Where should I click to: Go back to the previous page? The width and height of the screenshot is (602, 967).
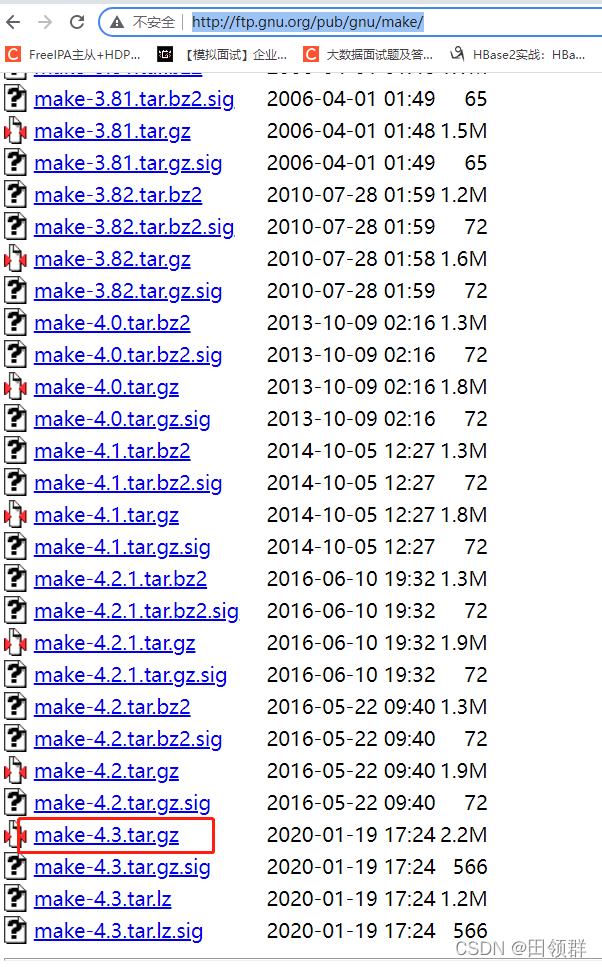pyautogui.click(x=14, y=21)
